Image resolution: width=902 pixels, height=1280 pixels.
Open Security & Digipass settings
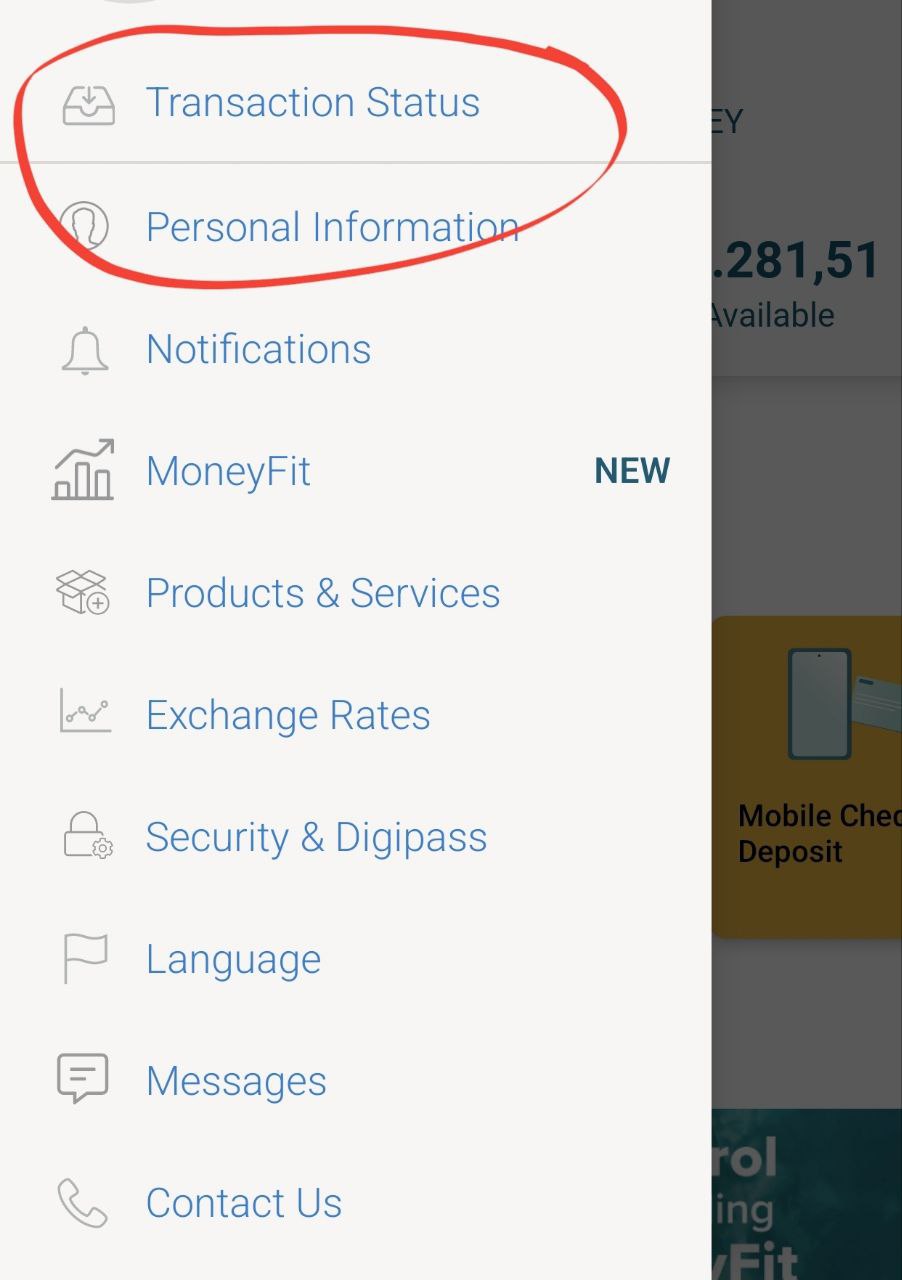(x=316, y=837)
